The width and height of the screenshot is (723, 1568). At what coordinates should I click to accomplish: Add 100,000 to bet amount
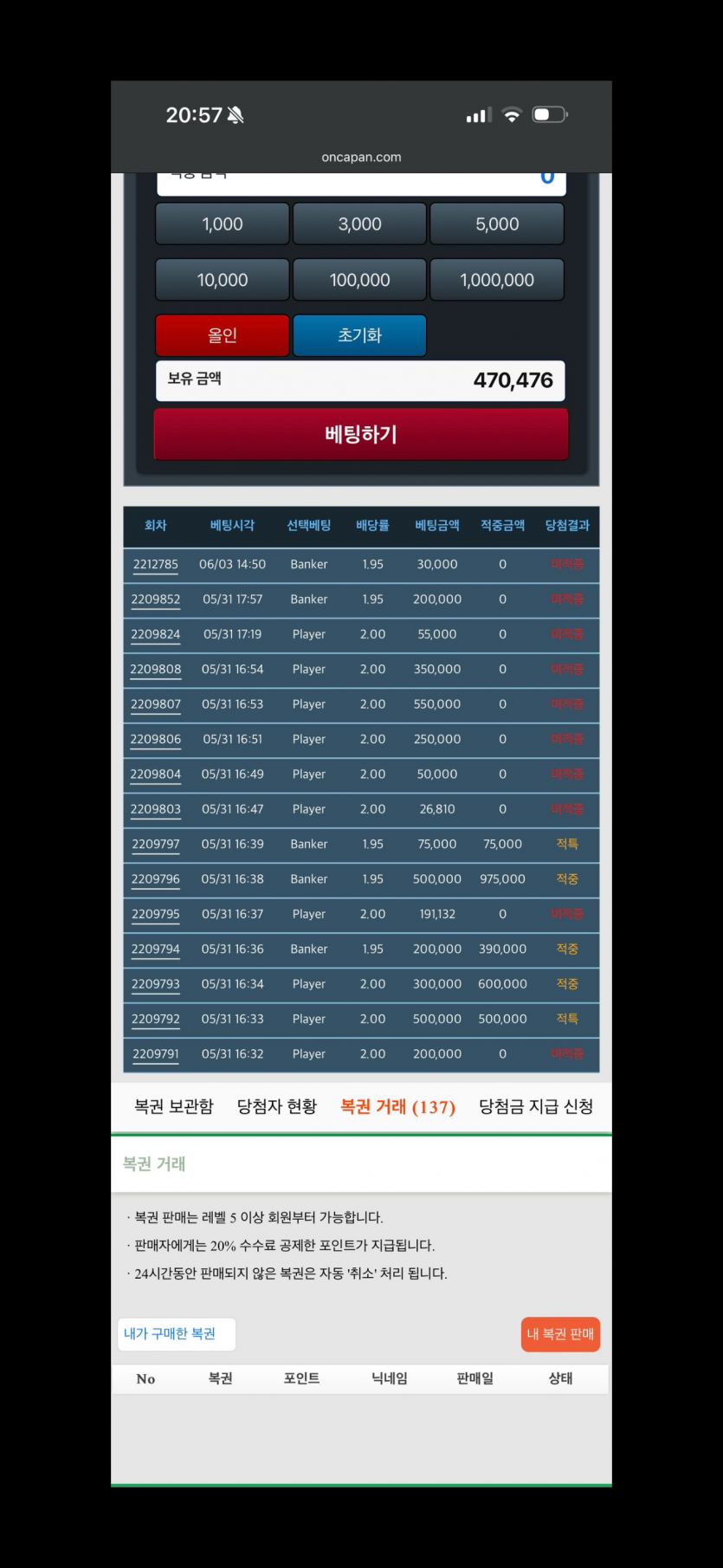359,280
